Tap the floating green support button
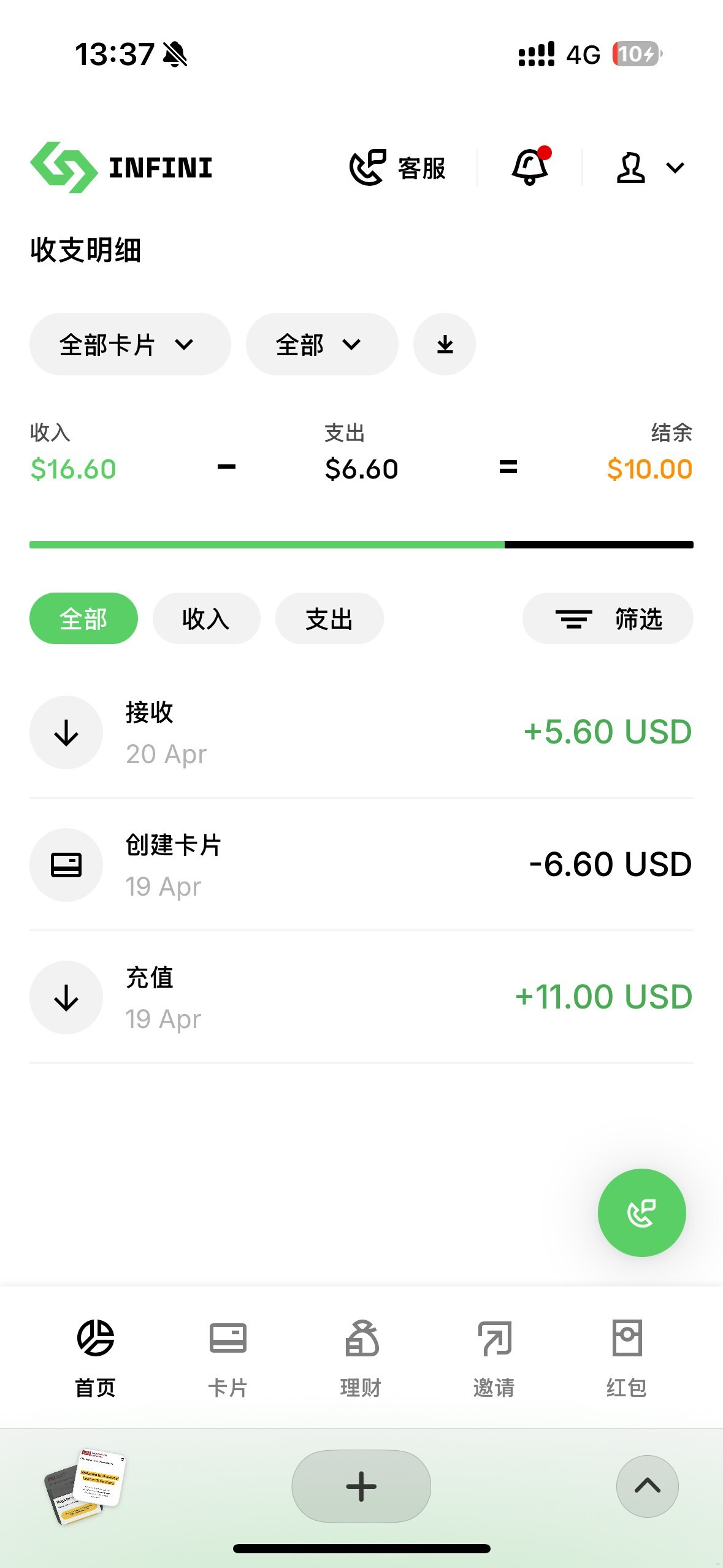 [641, 1212]
